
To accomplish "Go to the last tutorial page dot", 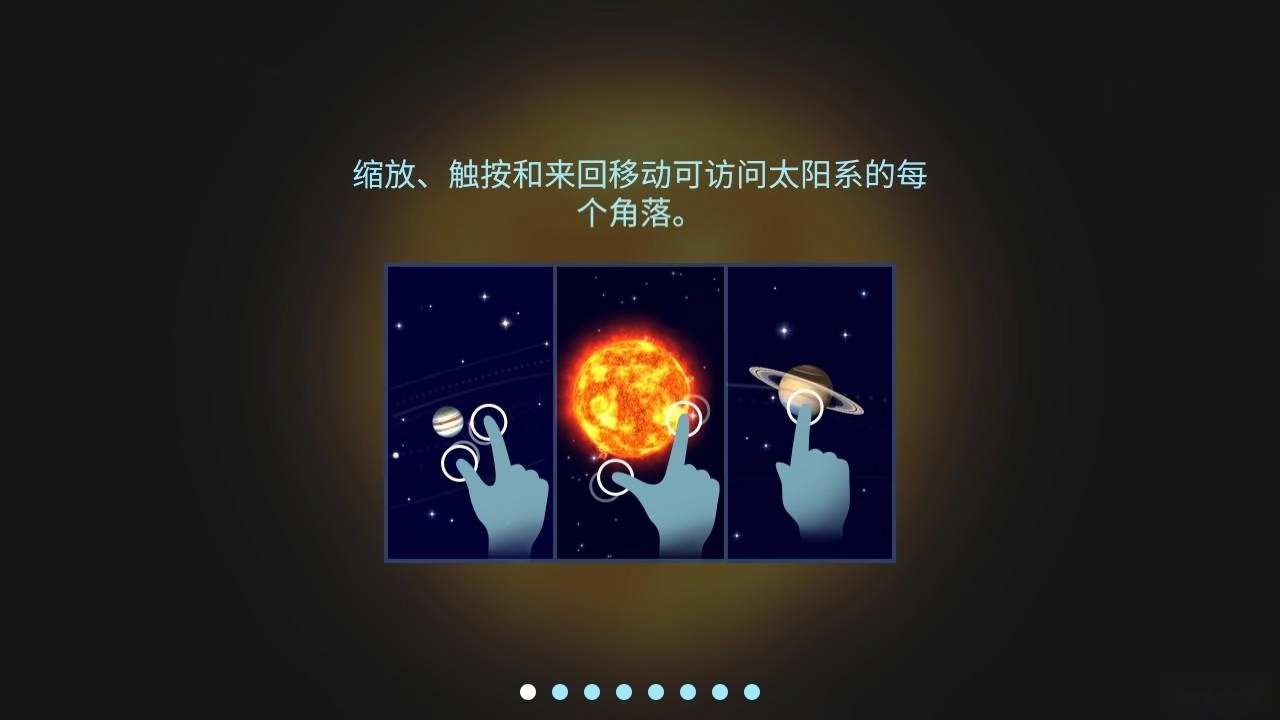I will 752,692.
